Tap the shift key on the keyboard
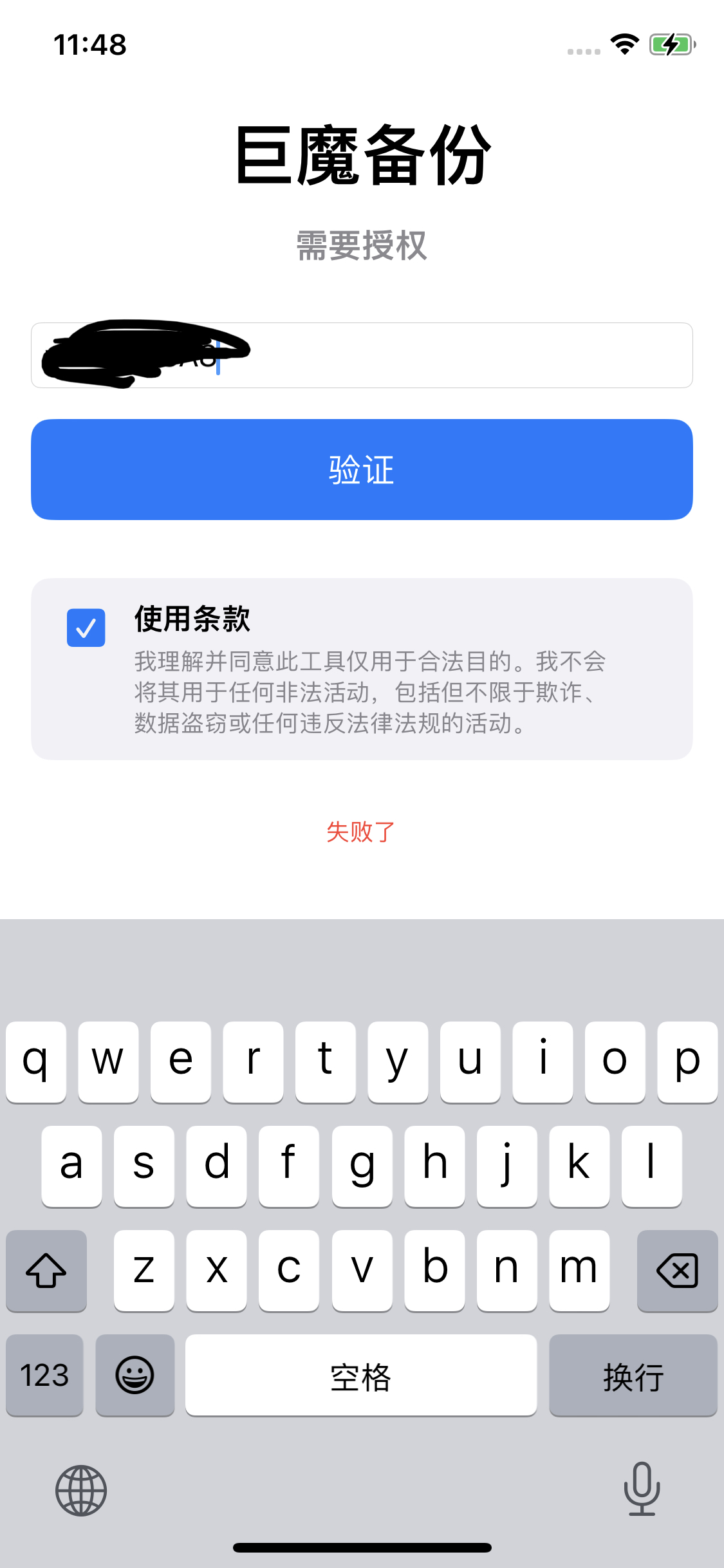Image resolution: width=724 pixels, height=1568 pixels. (45, 1271)
